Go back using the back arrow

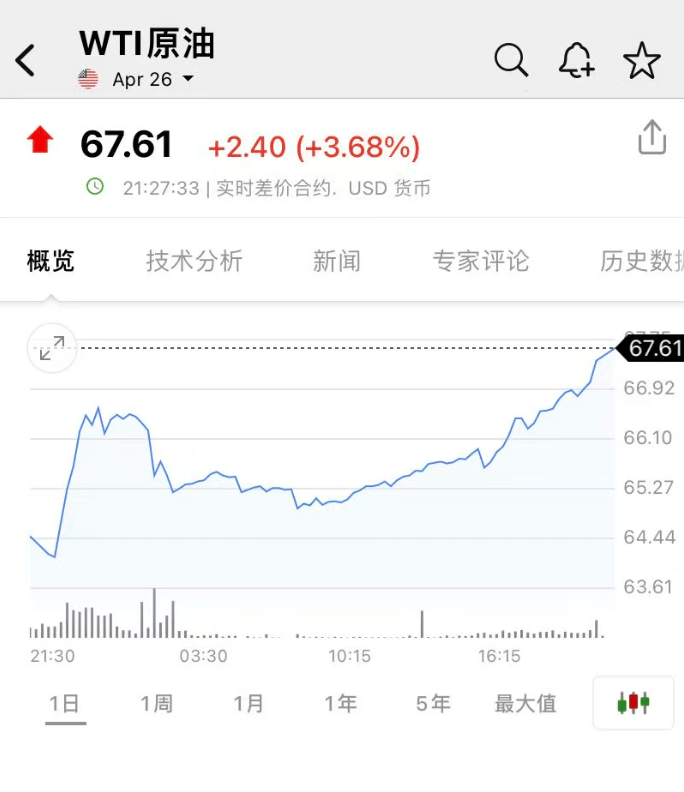26,61
